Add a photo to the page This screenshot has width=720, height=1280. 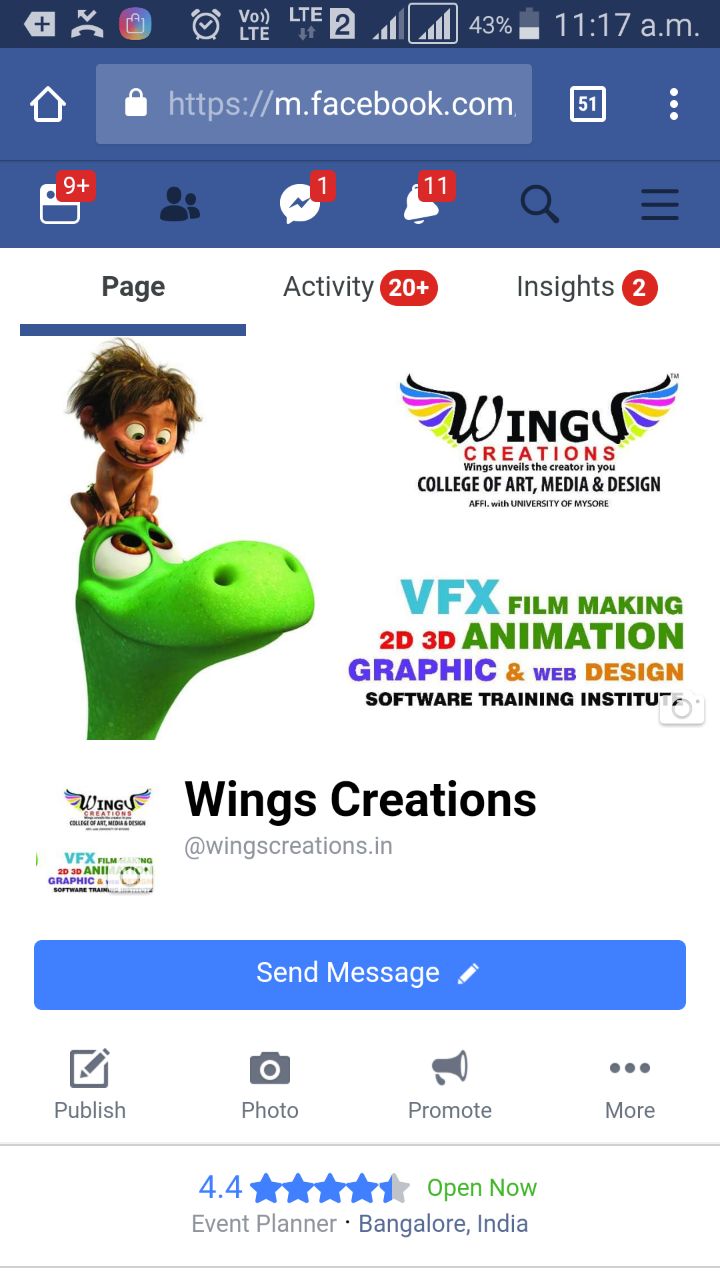pos(270,1084)
